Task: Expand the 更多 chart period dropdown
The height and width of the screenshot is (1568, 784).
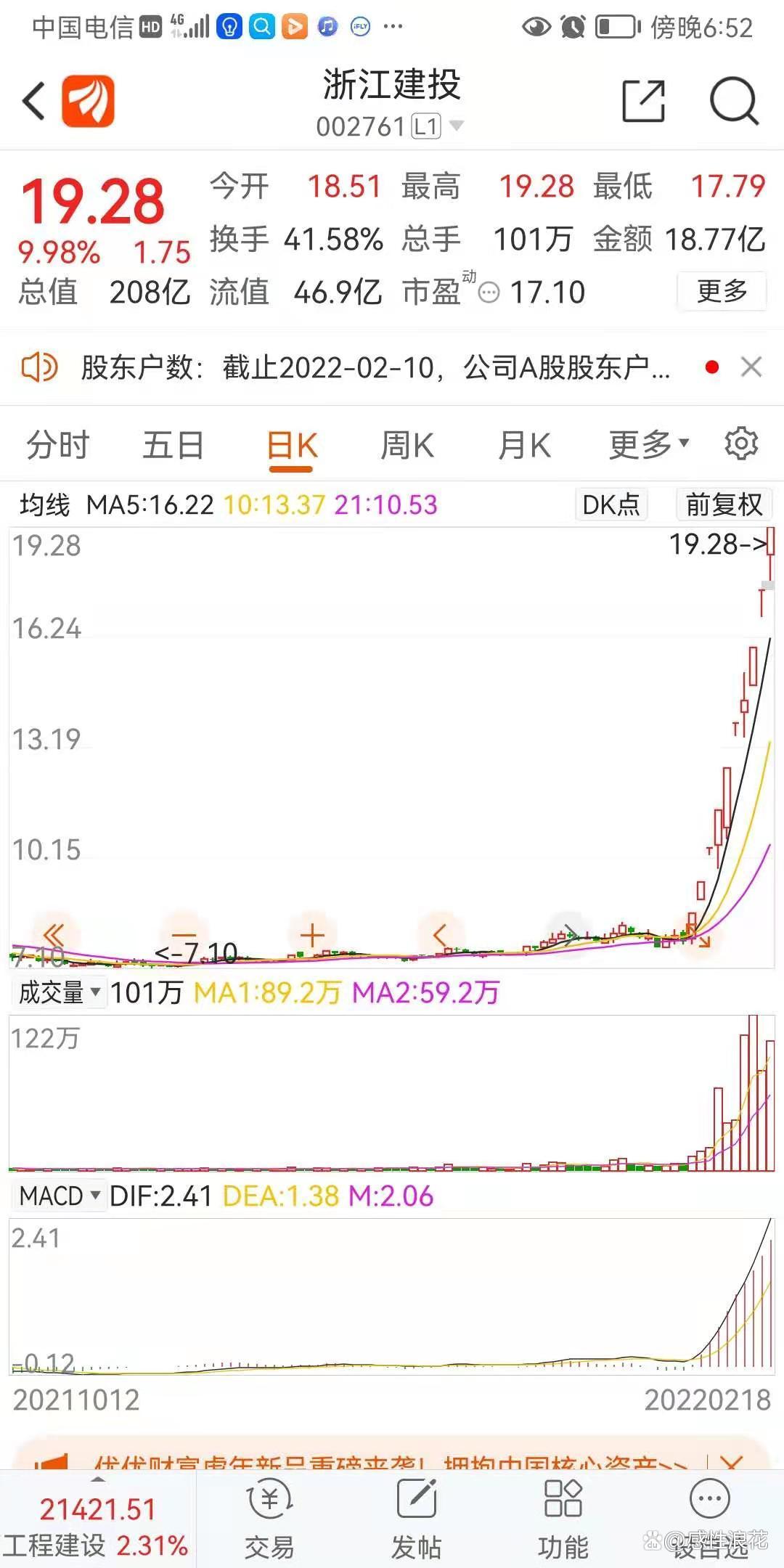Action: [648, 445]
